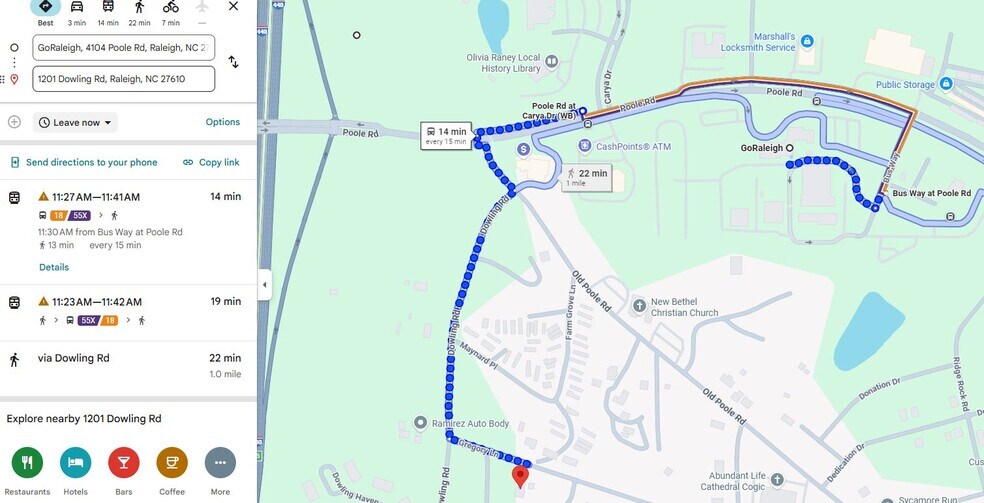Send directions to your phone
This screenshot has height=503, width=984.
coord(84,162)
